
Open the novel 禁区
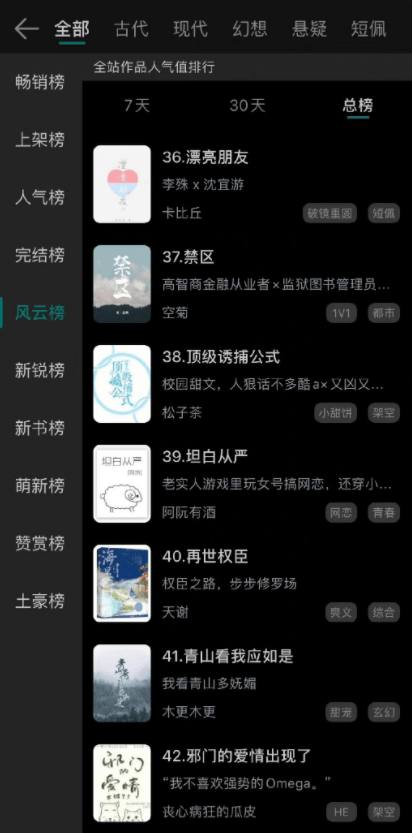[x=247, y=284]
